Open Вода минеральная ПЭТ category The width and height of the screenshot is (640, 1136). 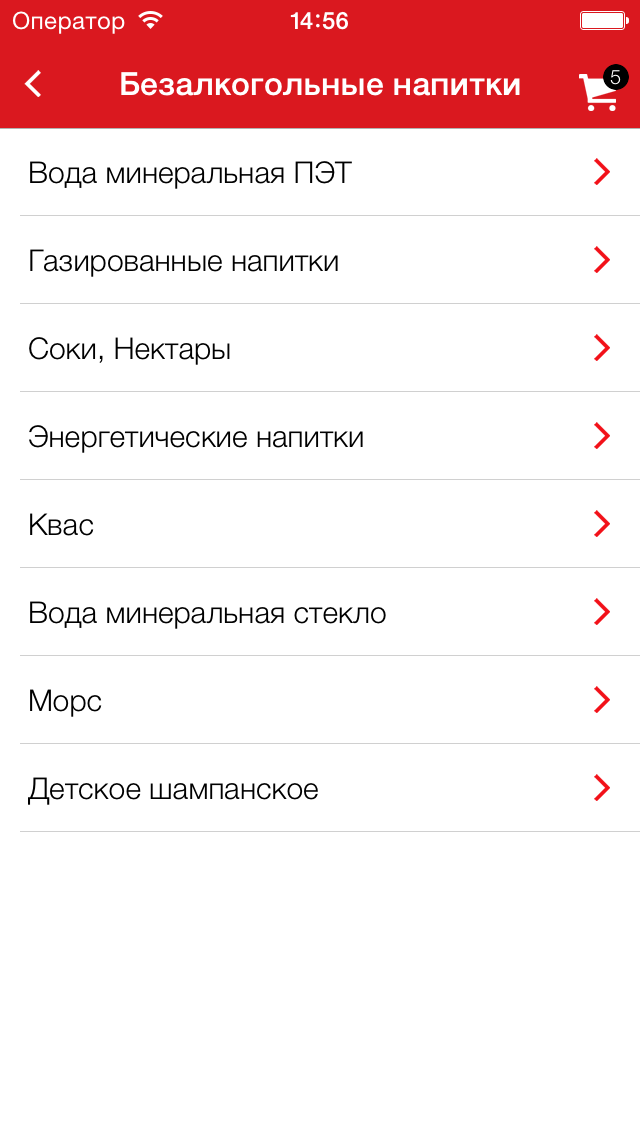[320, 172]
